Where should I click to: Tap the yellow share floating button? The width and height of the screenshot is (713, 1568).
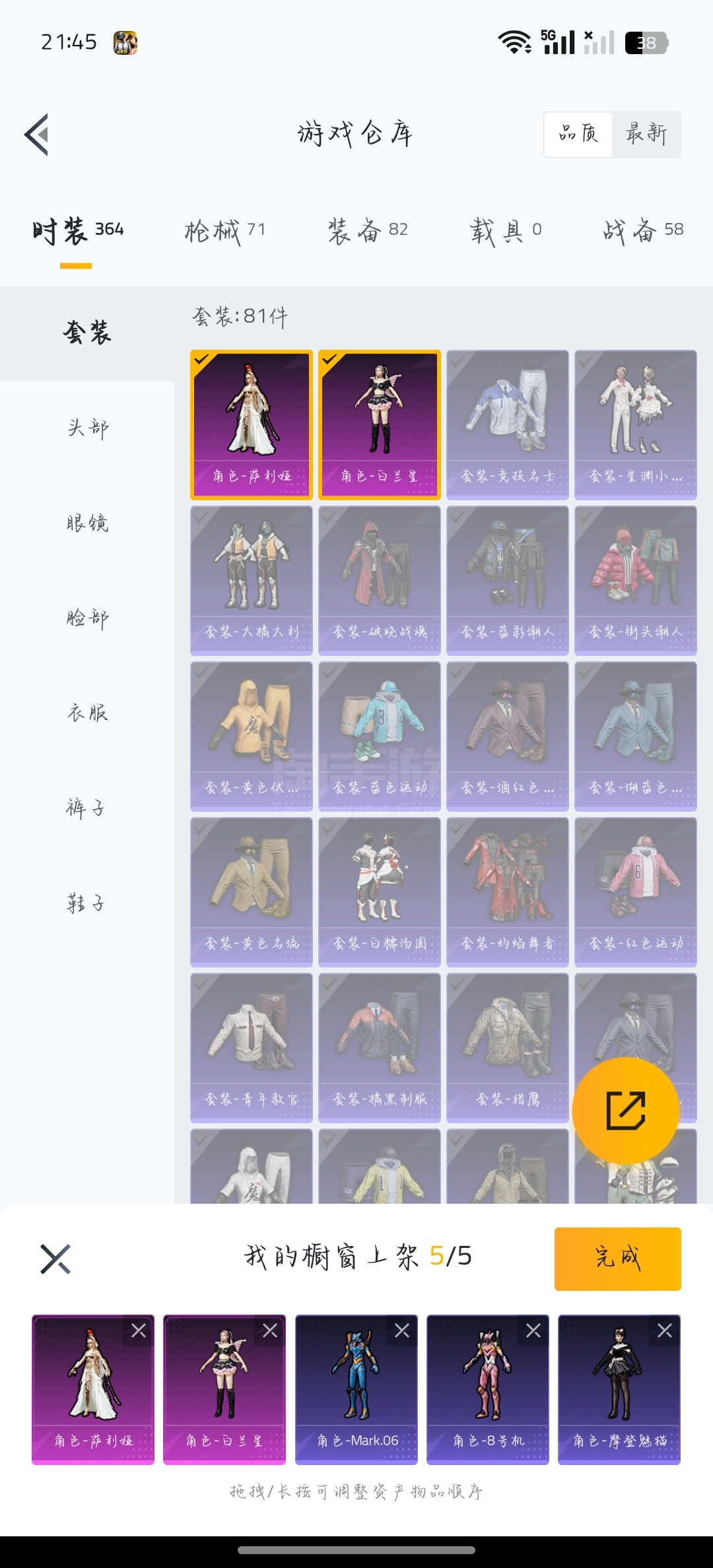(625, 1111)
